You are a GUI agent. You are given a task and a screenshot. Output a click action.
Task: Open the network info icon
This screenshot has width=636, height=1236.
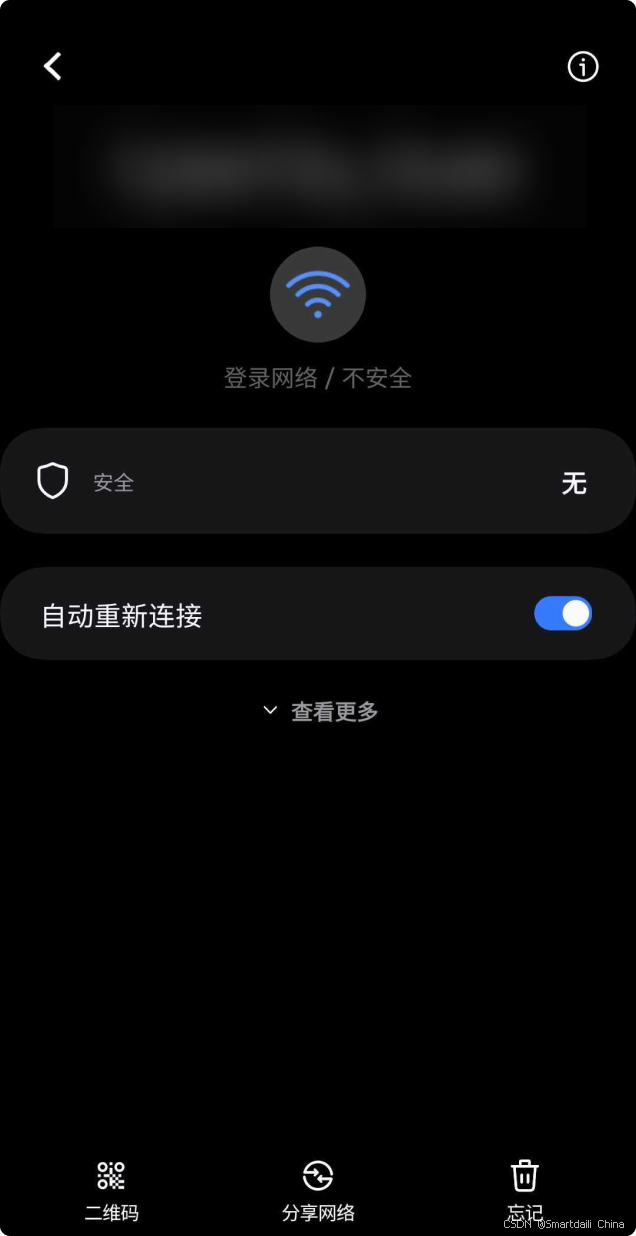pos(582,67)
